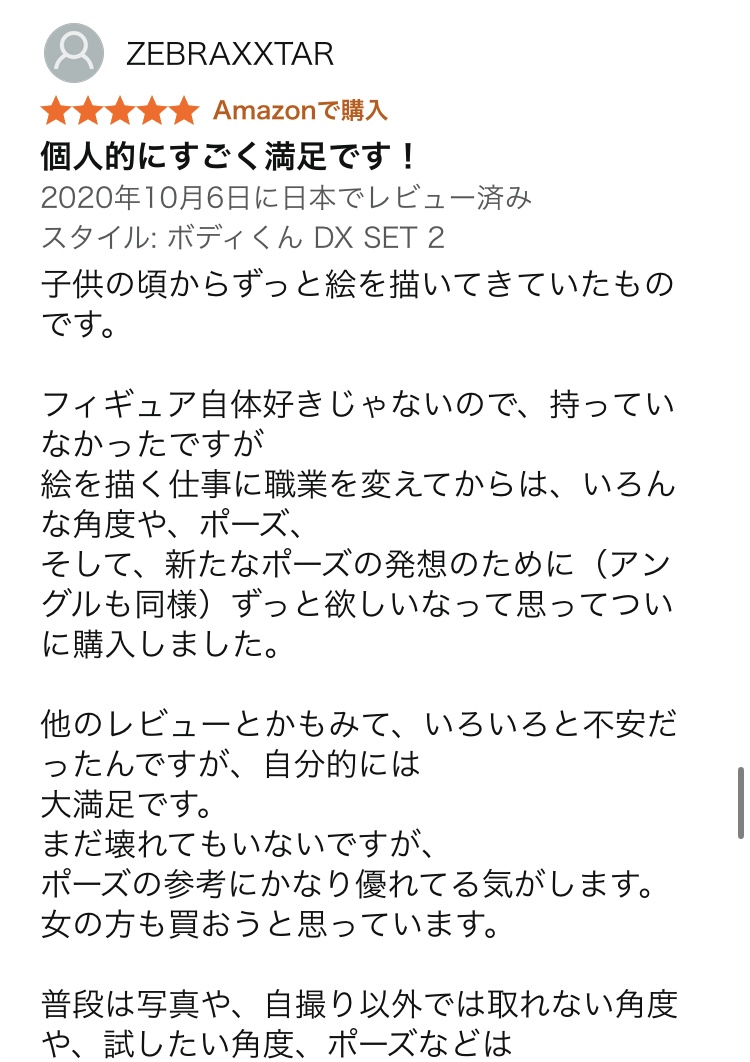750x1062 pixels.
Task: Tap the reviewer name ZEBRAXXTAR
Action: [x=230, y=54]
